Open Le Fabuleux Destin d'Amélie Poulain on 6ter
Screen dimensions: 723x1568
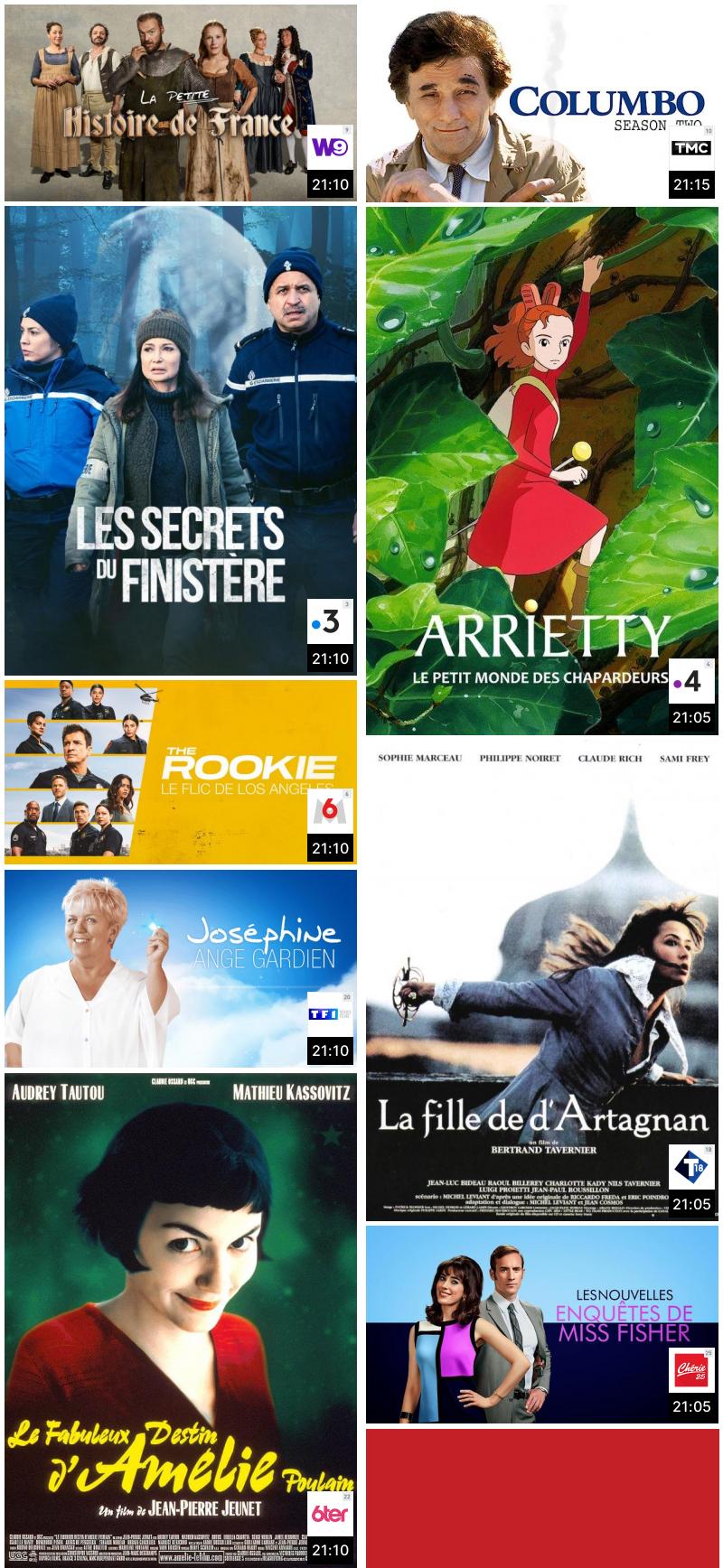pyautogui.click(x=181, y=1319)
